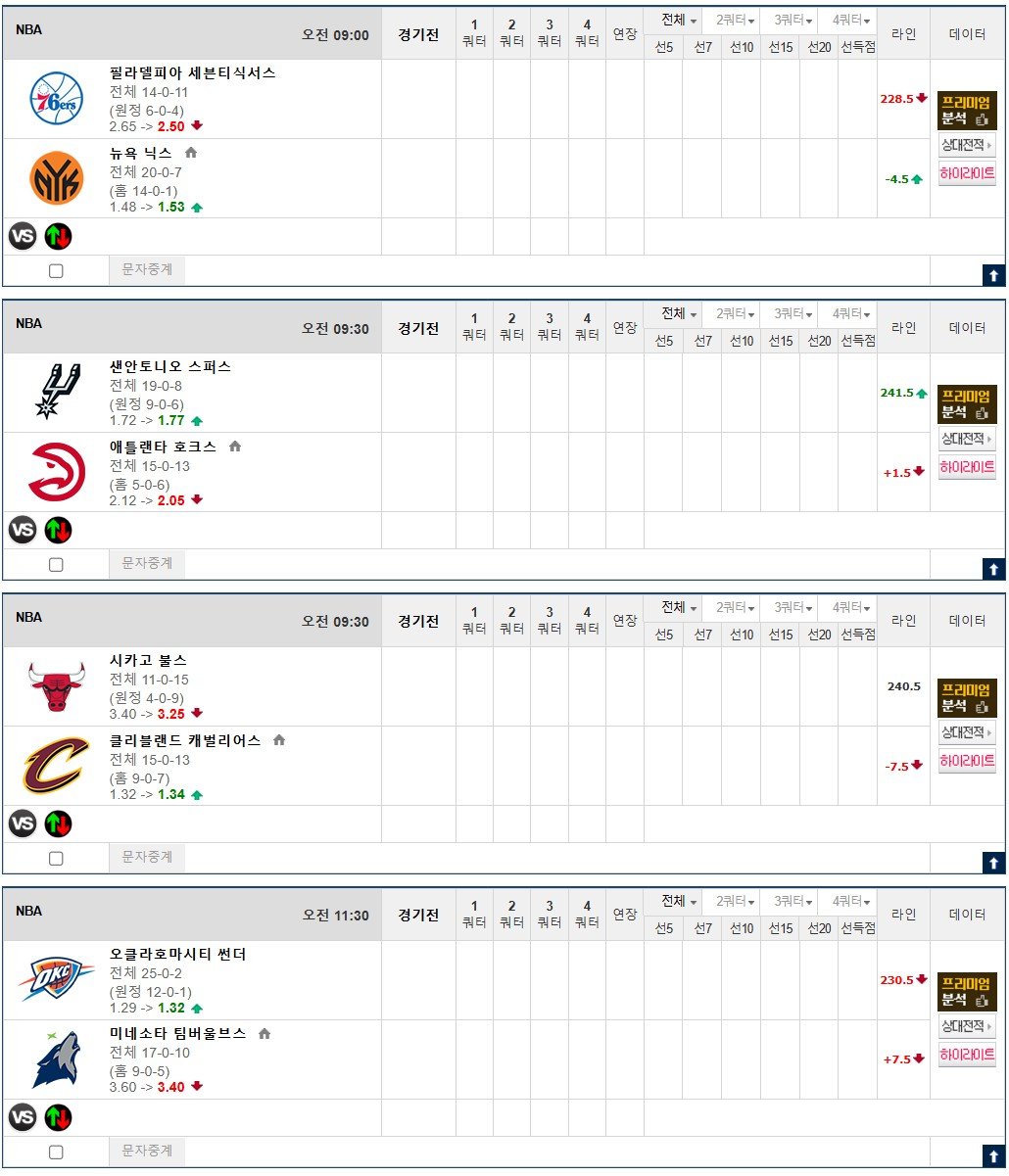Open premium analysis for 76ers vs Knicks
Image resolution: width=1009 pixels, height=1176 pixels.
[x=966, y=111]
